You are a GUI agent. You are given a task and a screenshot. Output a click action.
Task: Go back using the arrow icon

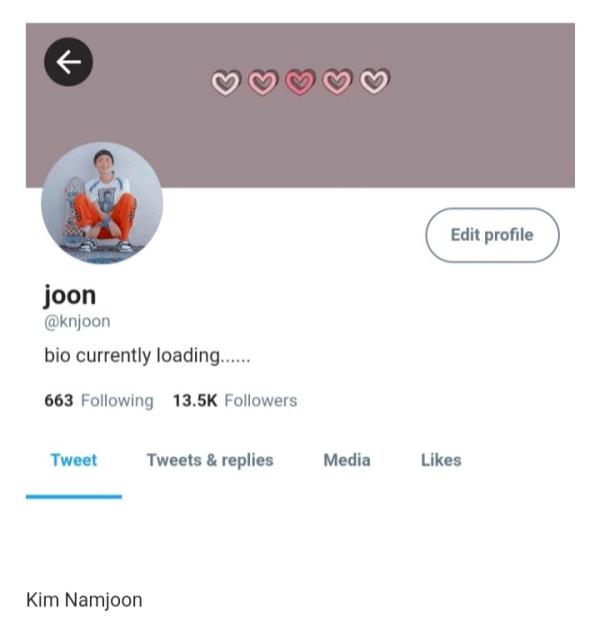pos(68,63)
